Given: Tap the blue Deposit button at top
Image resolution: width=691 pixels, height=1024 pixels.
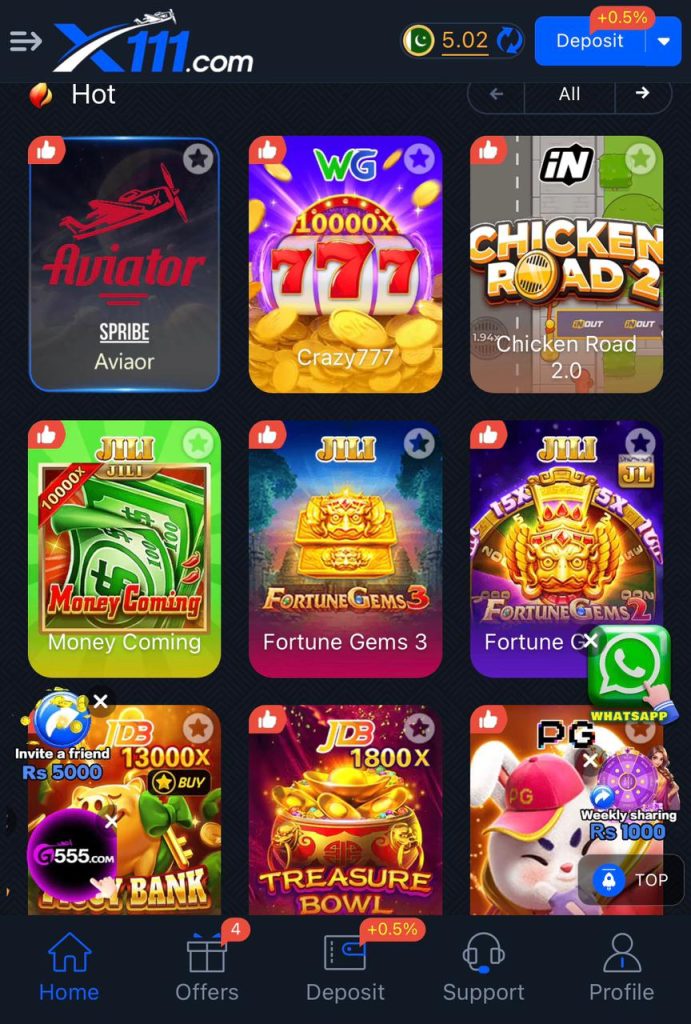Looking at the screenshot, I should [590, 41].
